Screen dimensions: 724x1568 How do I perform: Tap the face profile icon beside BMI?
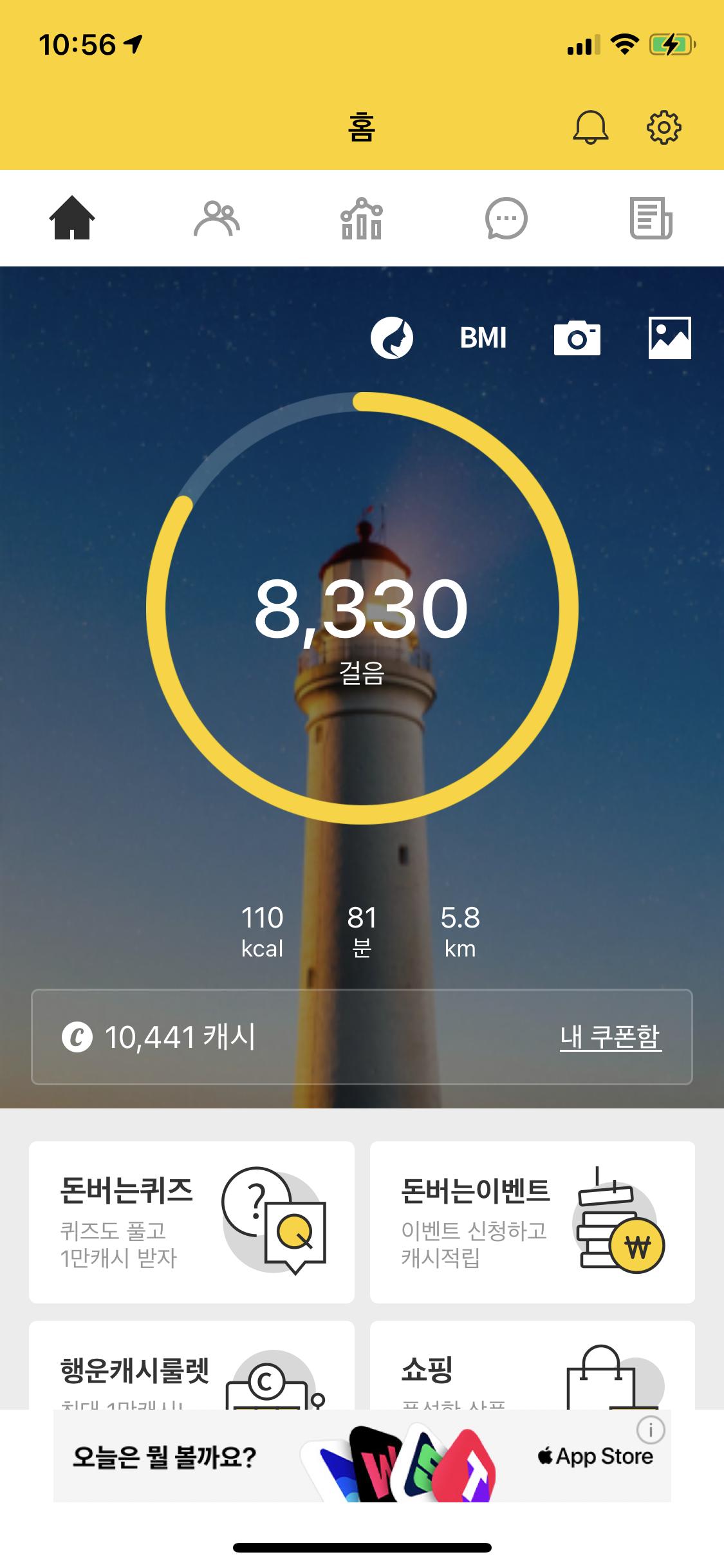pos(391,338)
